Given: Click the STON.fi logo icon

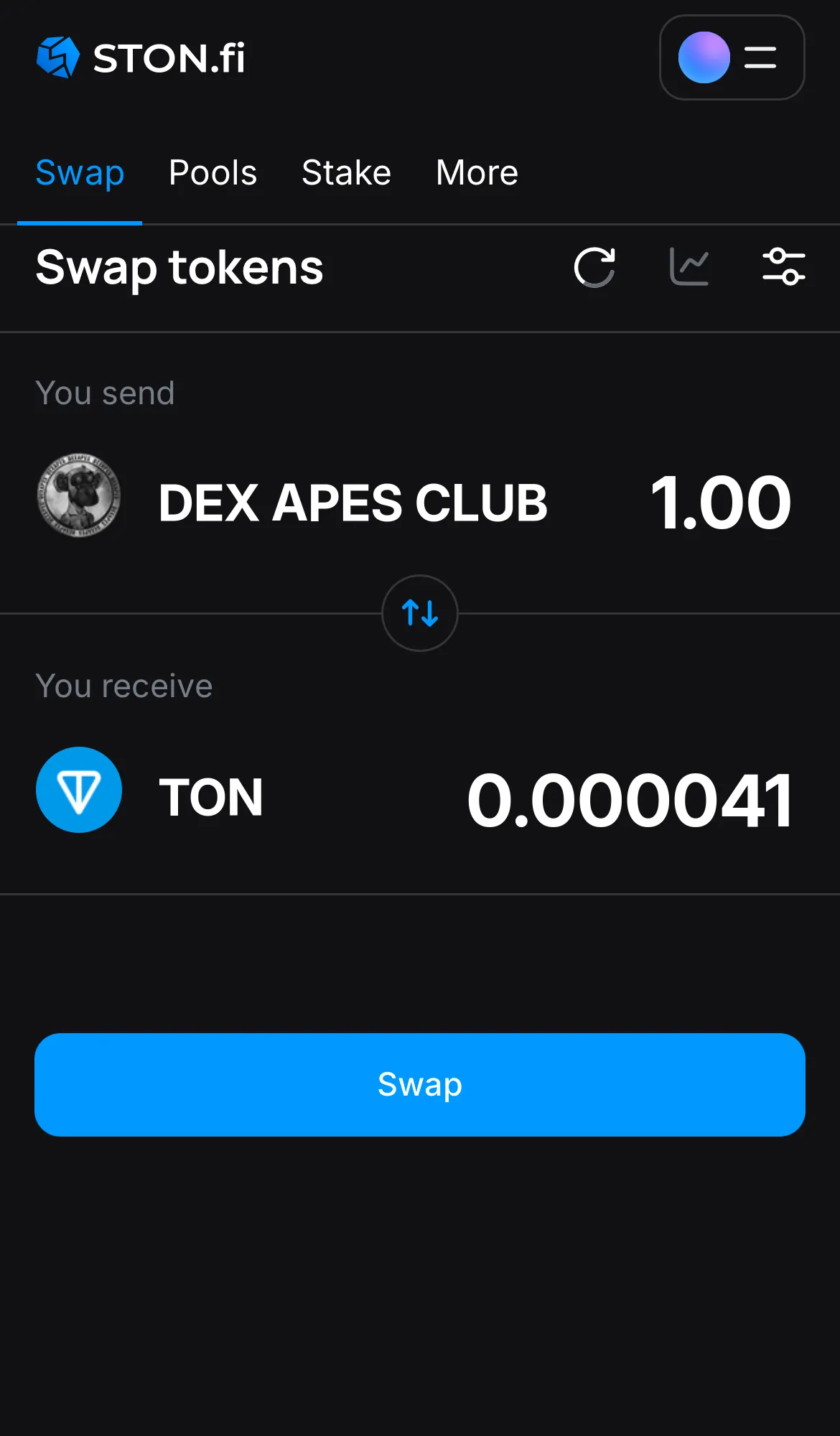Looking at the screenshot, I should tap(59, 57).
